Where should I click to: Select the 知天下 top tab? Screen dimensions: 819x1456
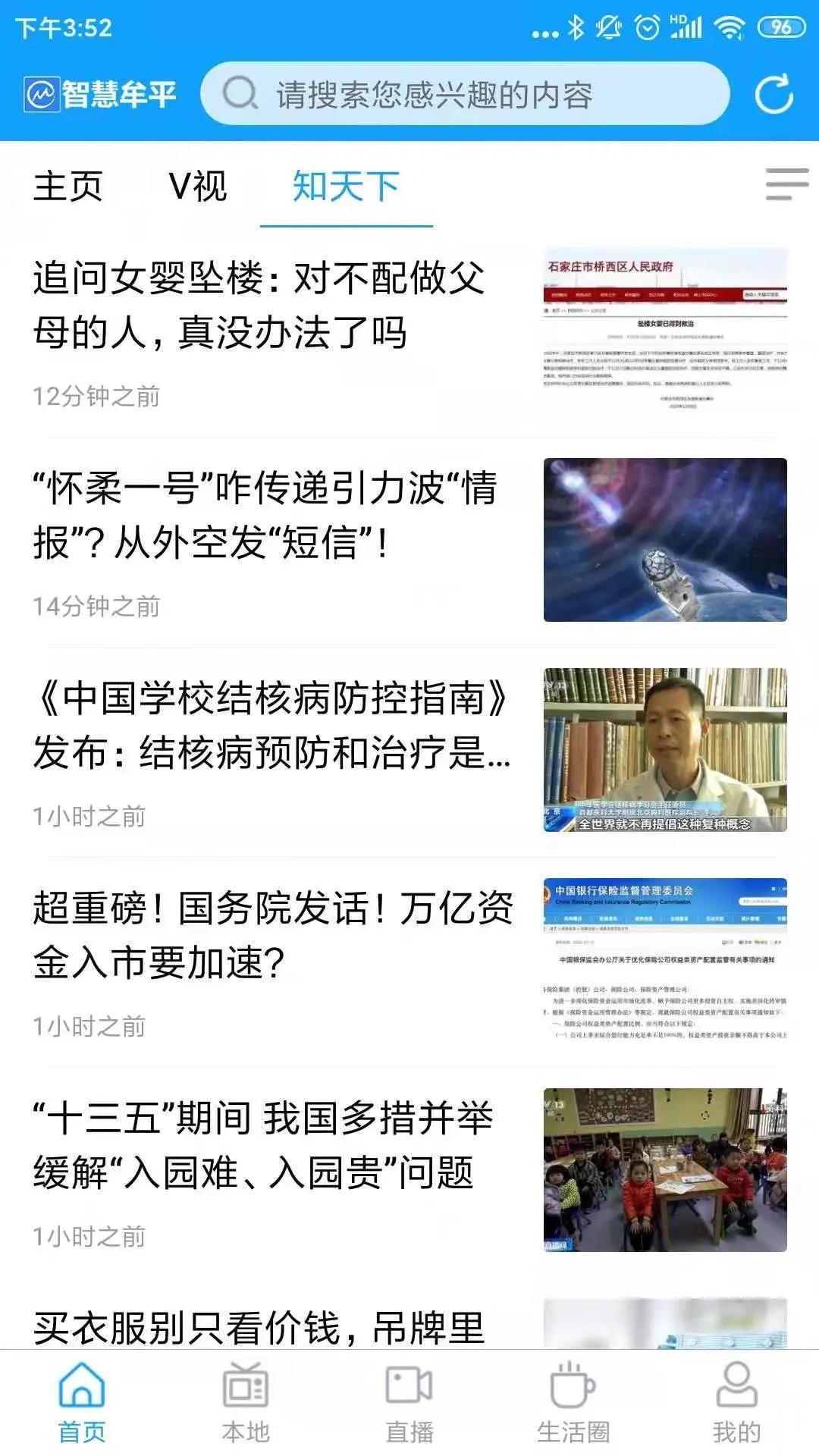pos(346,187)
